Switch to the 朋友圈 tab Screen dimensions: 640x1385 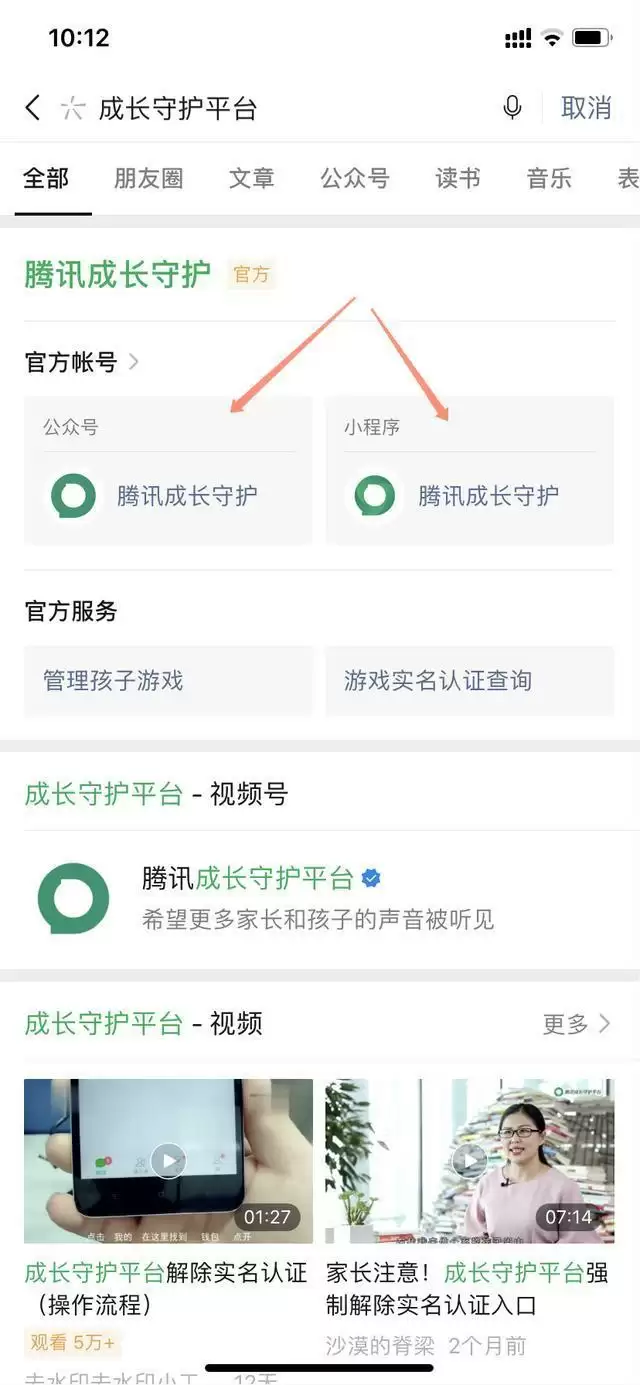pyautogui.click(x=148, y=179)
